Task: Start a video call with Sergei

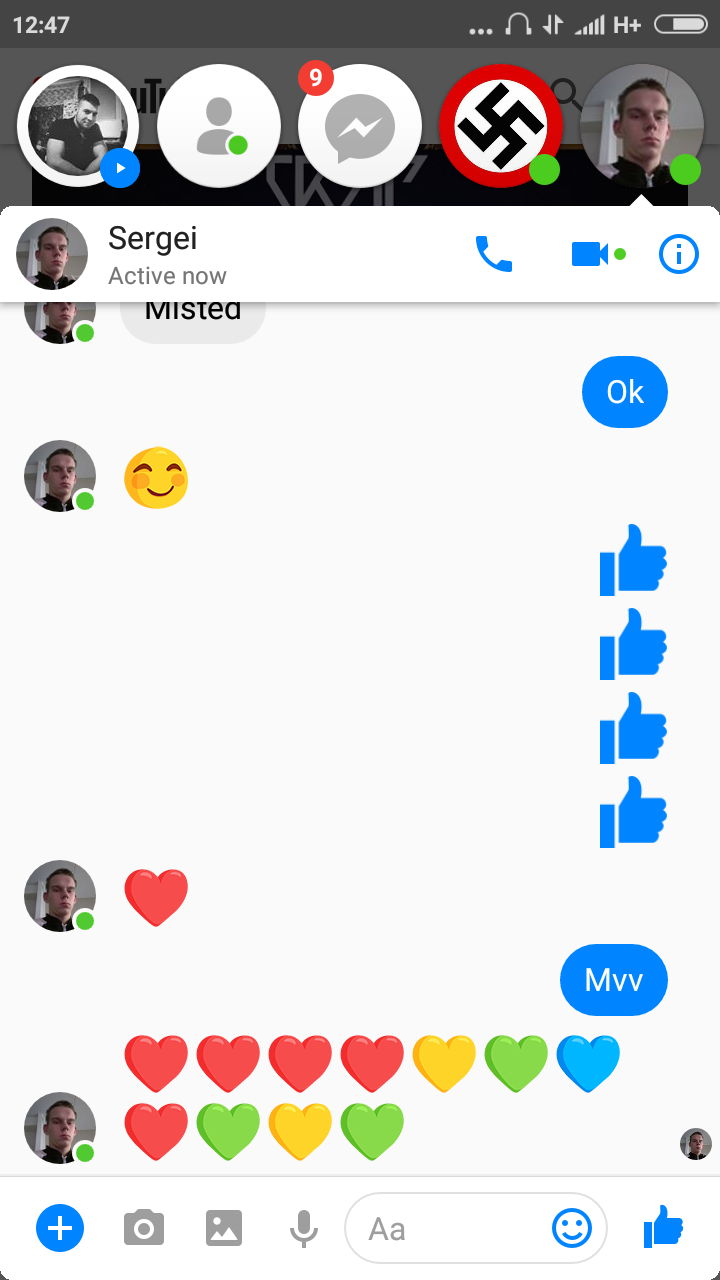Action: [x=590, y=254]
